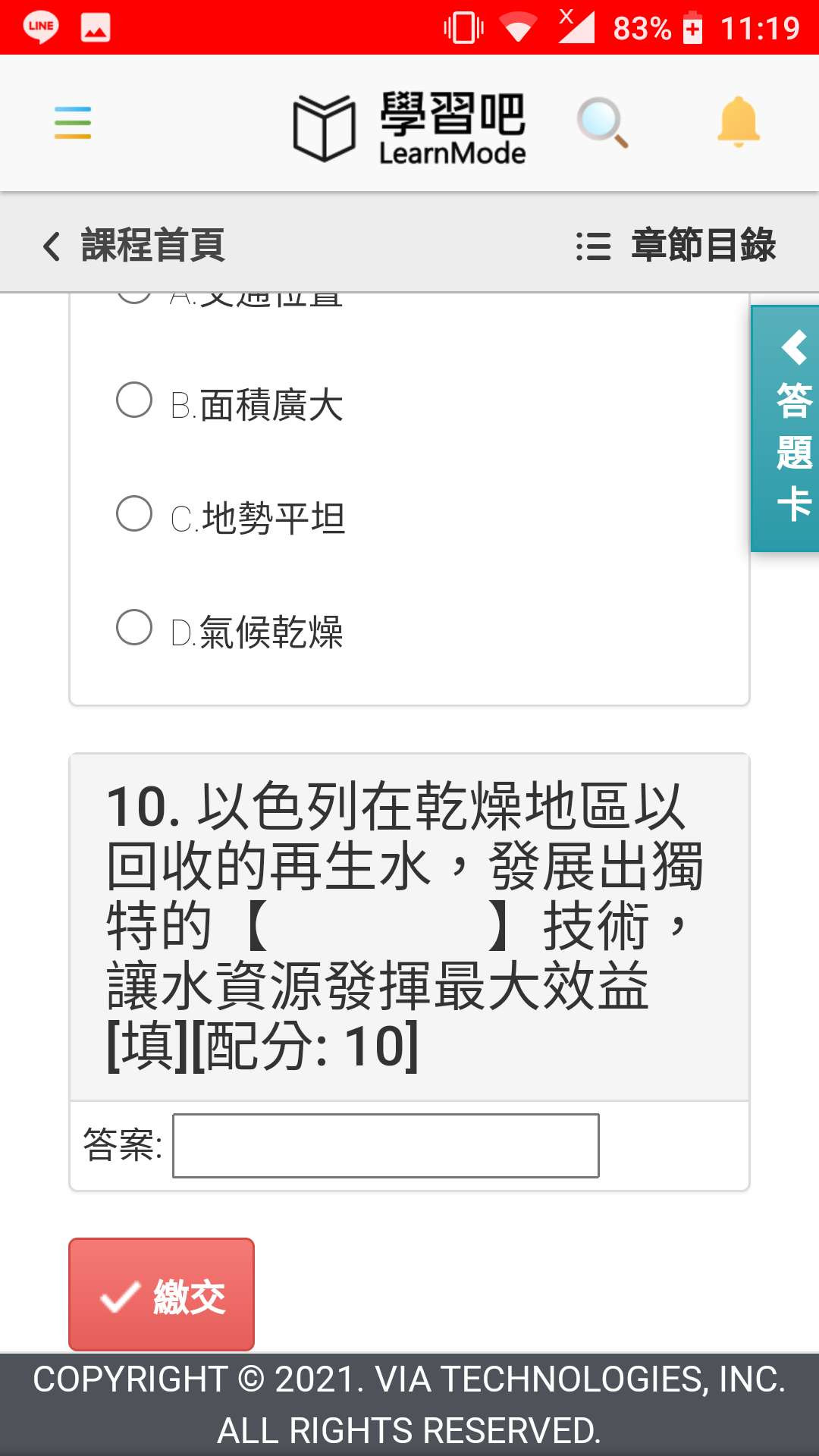Open the notifications bell
The image size is (819, 1456).
(739, 122)
